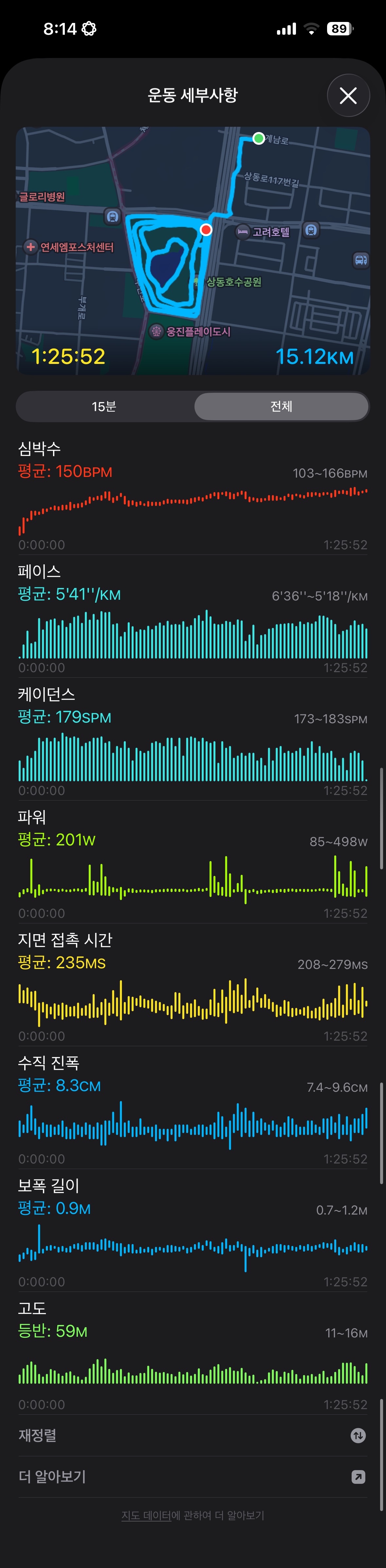Open the 더 알아보기 row
Image resolution: width=386 pixels, height=1568 pixels.
[193, 1477]
